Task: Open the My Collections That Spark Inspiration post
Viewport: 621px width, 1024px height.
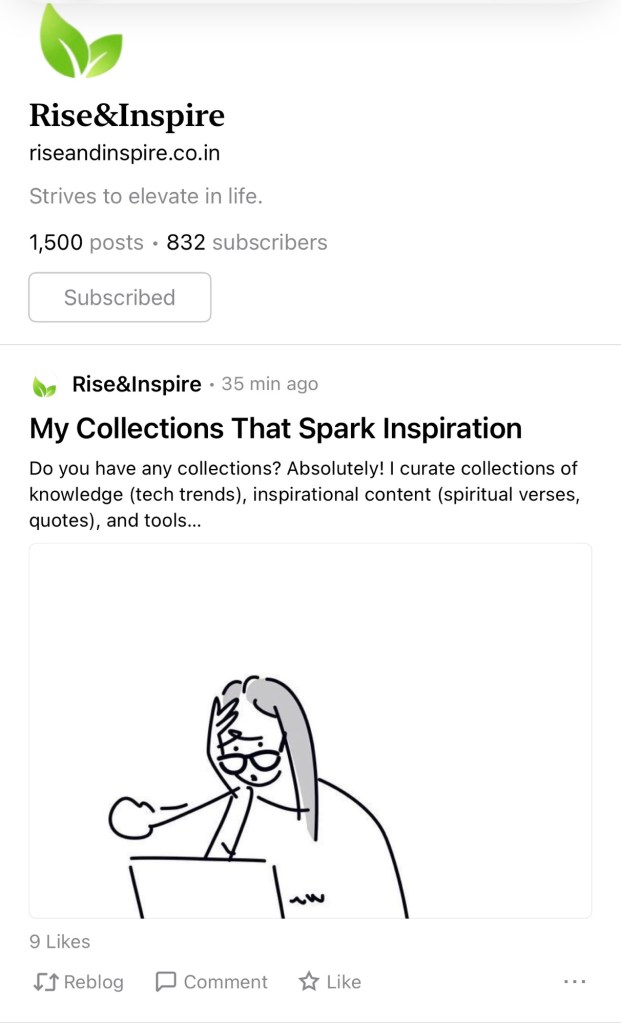Action: [x=275, y=429]
